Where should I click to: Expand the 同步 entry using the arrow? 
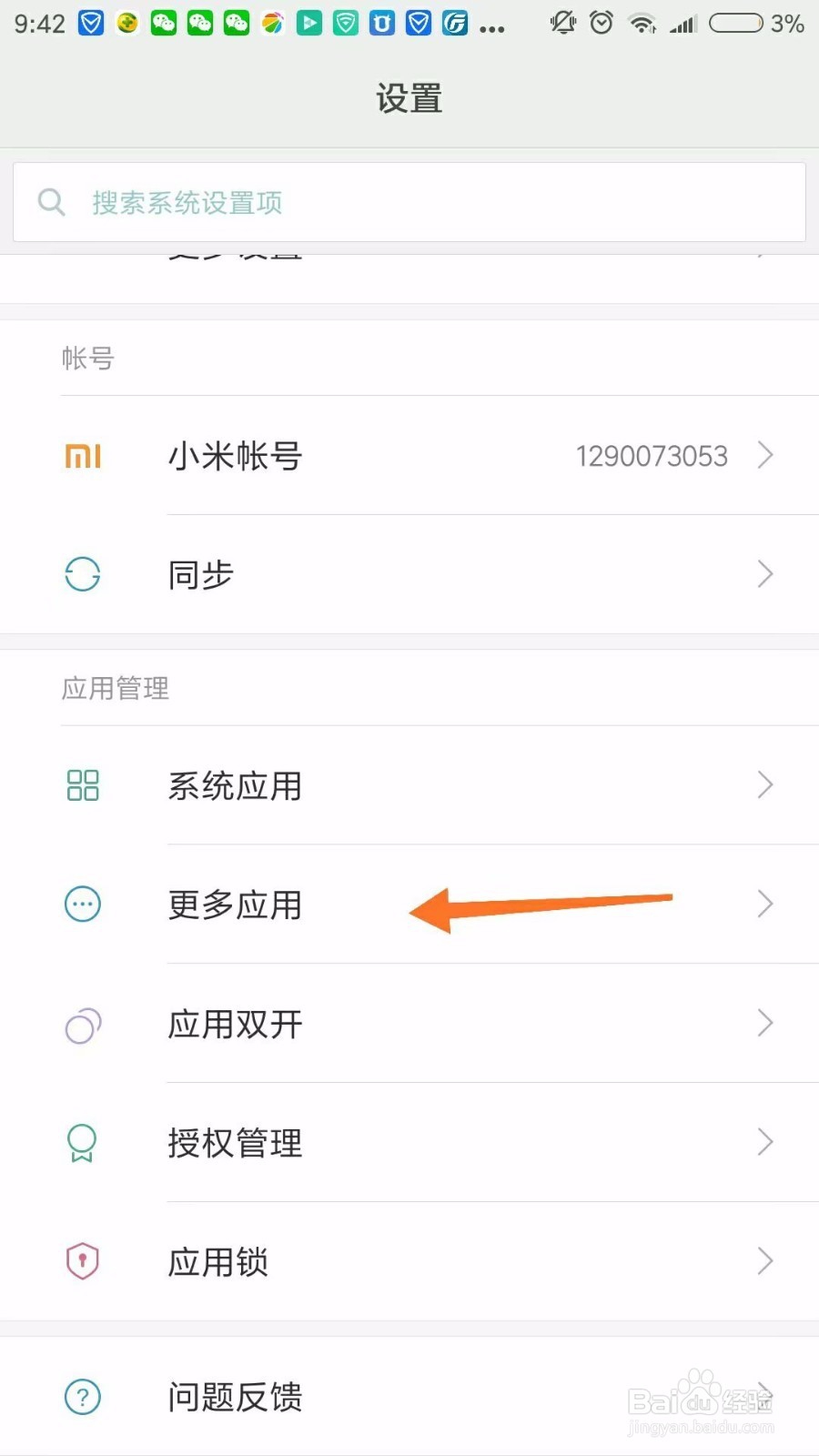(x=764, y=574)
